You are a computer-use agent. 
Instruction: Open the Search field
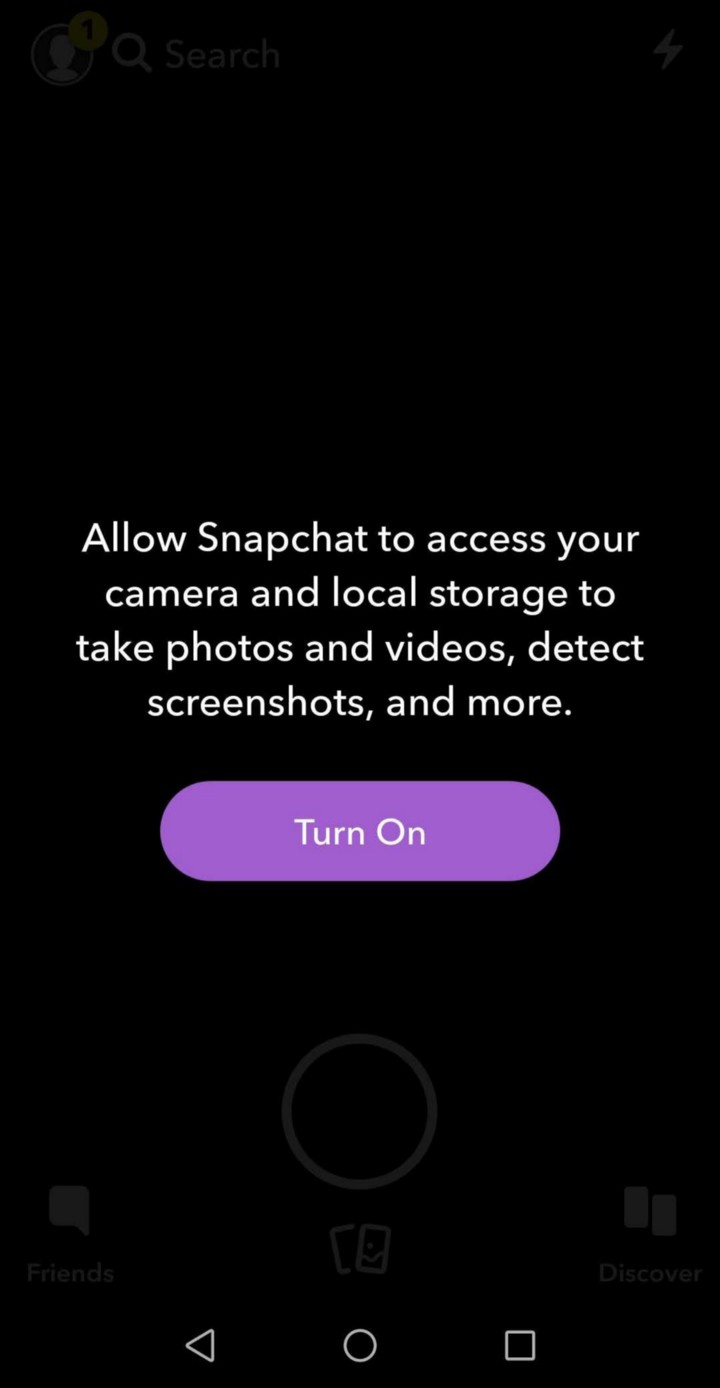click(220, 54)
